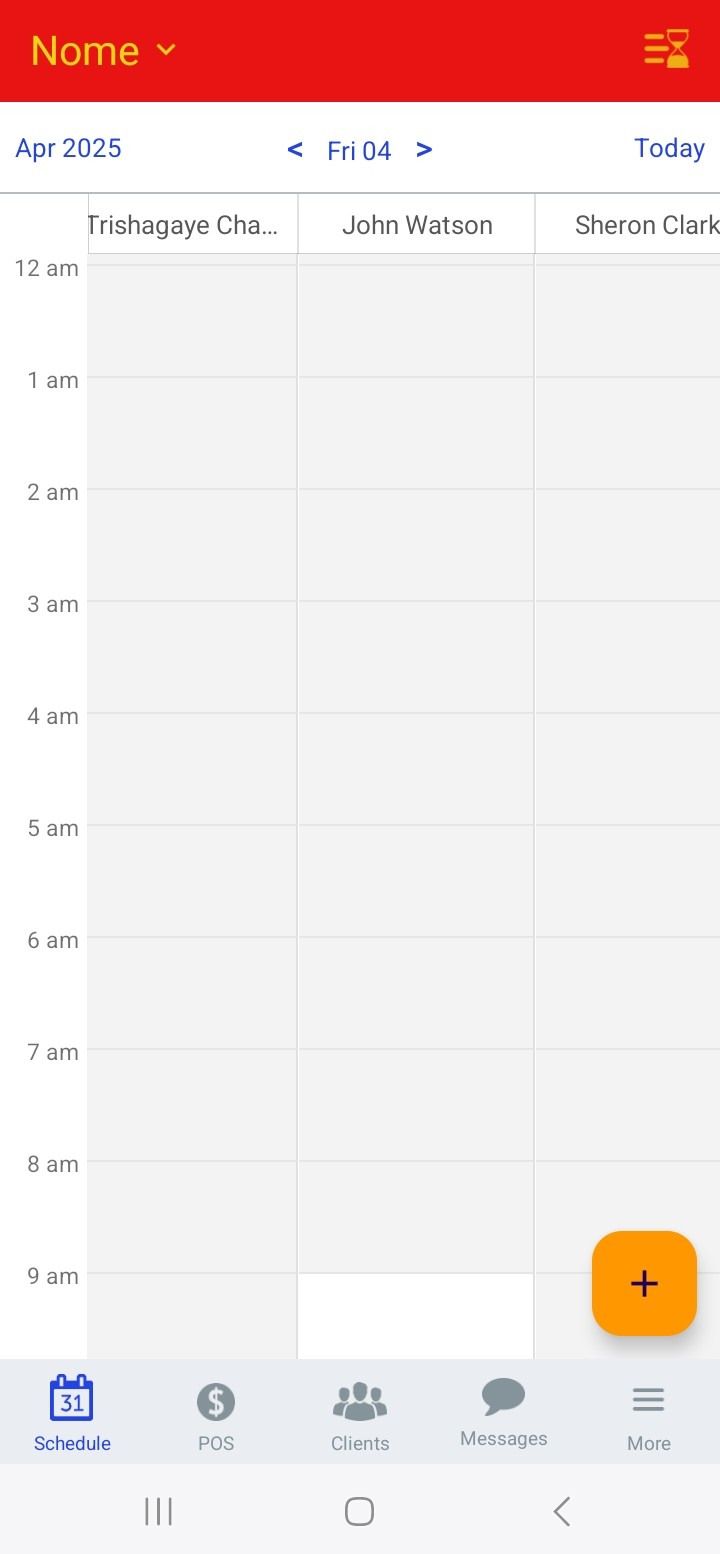Open the Fri 04 date selector
This screenshot has height=1554, width=720.
click(359, 151)
